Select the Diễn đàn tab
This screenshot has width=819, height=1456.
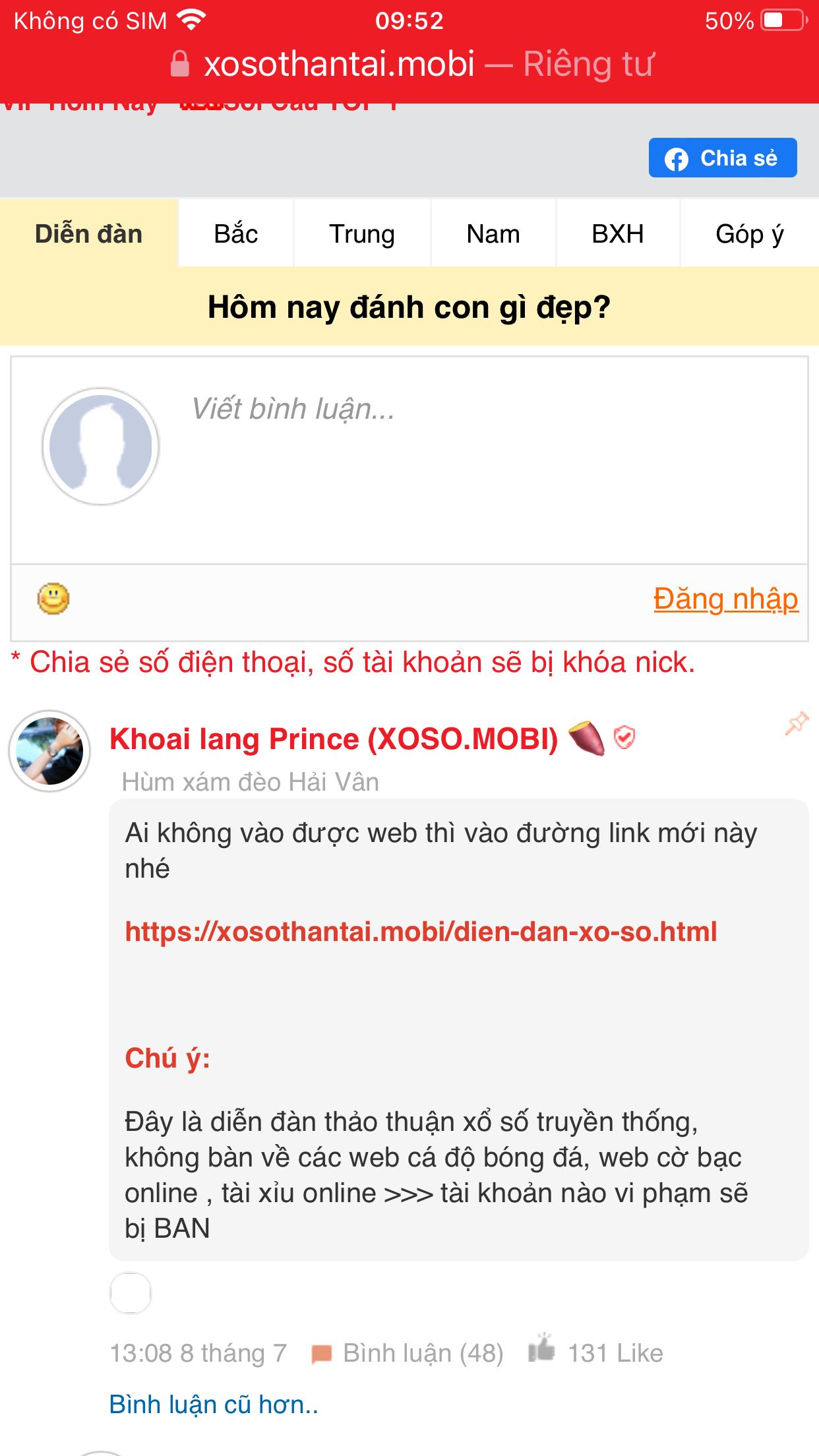click(88, 234)
